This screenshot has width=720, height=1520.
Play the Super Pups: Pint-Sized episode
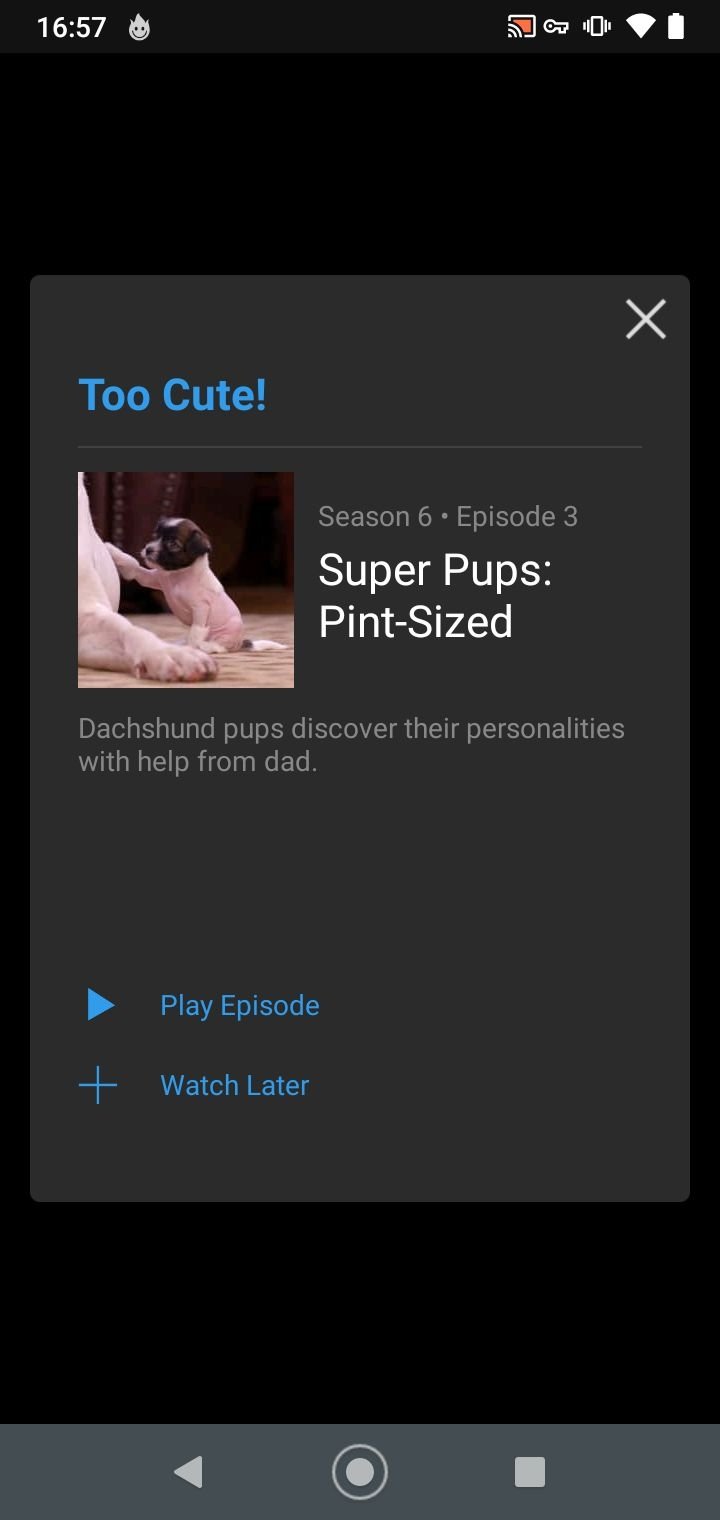click(238, 1005)
